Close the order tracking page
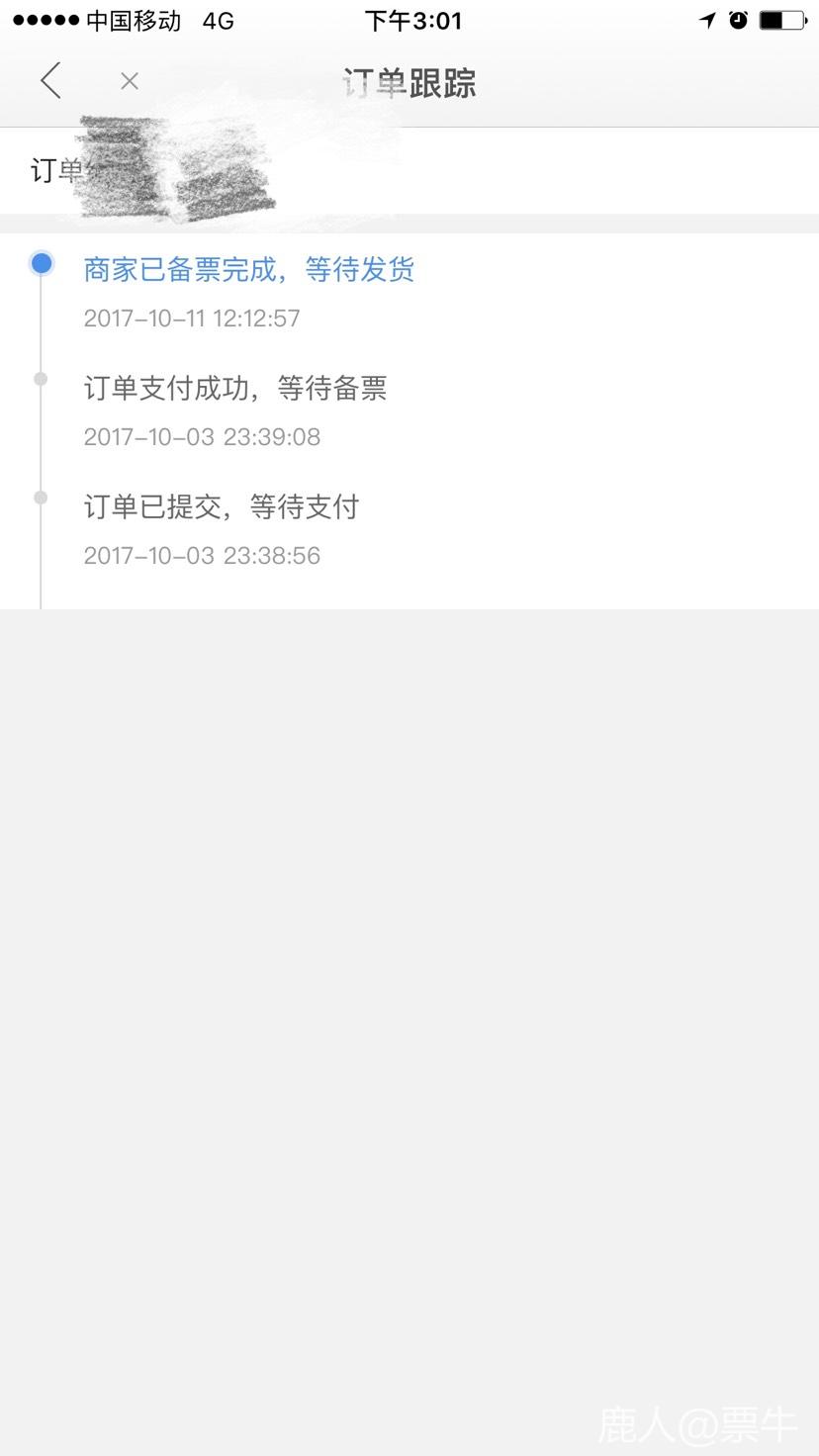The image size is (819, 1456). click(x=130, y=82)
